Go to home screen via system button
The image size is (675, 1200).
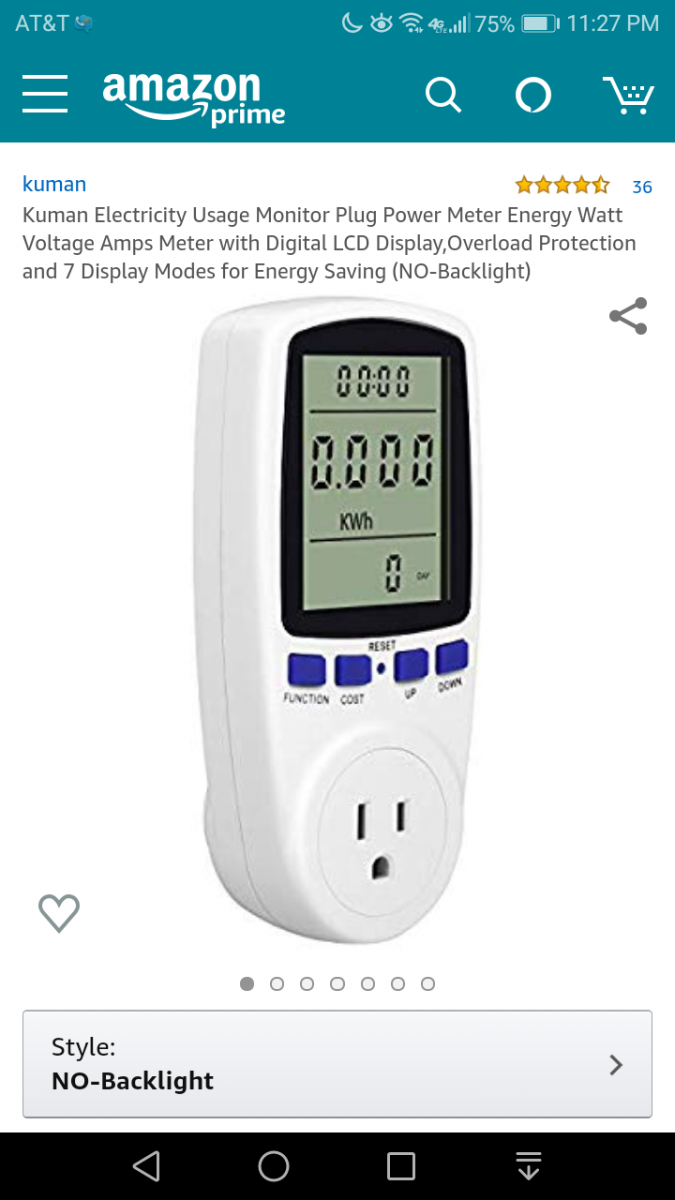[x=273, y=1166]
